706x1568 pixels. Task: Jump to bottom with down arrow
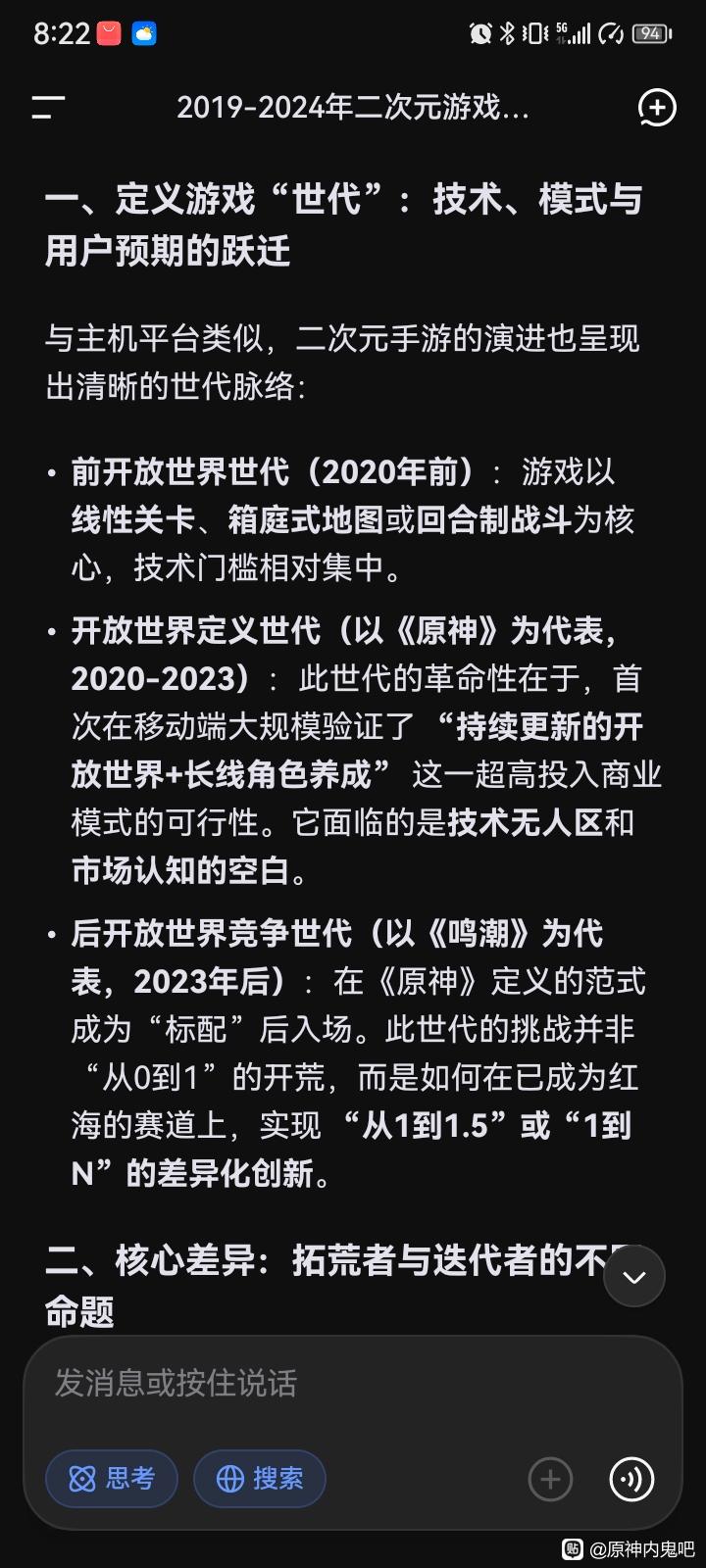[x=634, y=1276]
